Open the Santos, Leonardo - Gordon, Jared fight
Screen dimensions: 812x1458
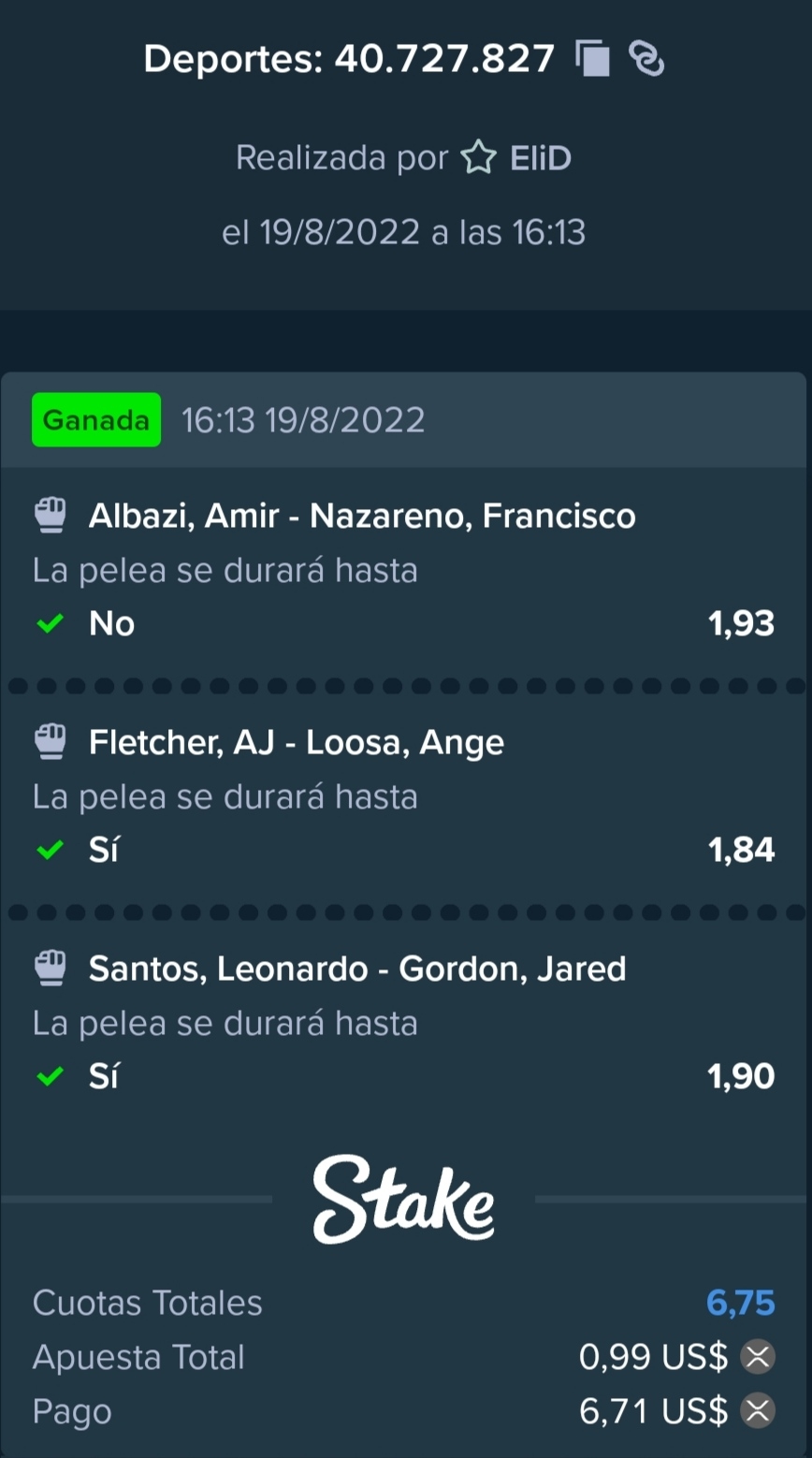click(357, 969)
